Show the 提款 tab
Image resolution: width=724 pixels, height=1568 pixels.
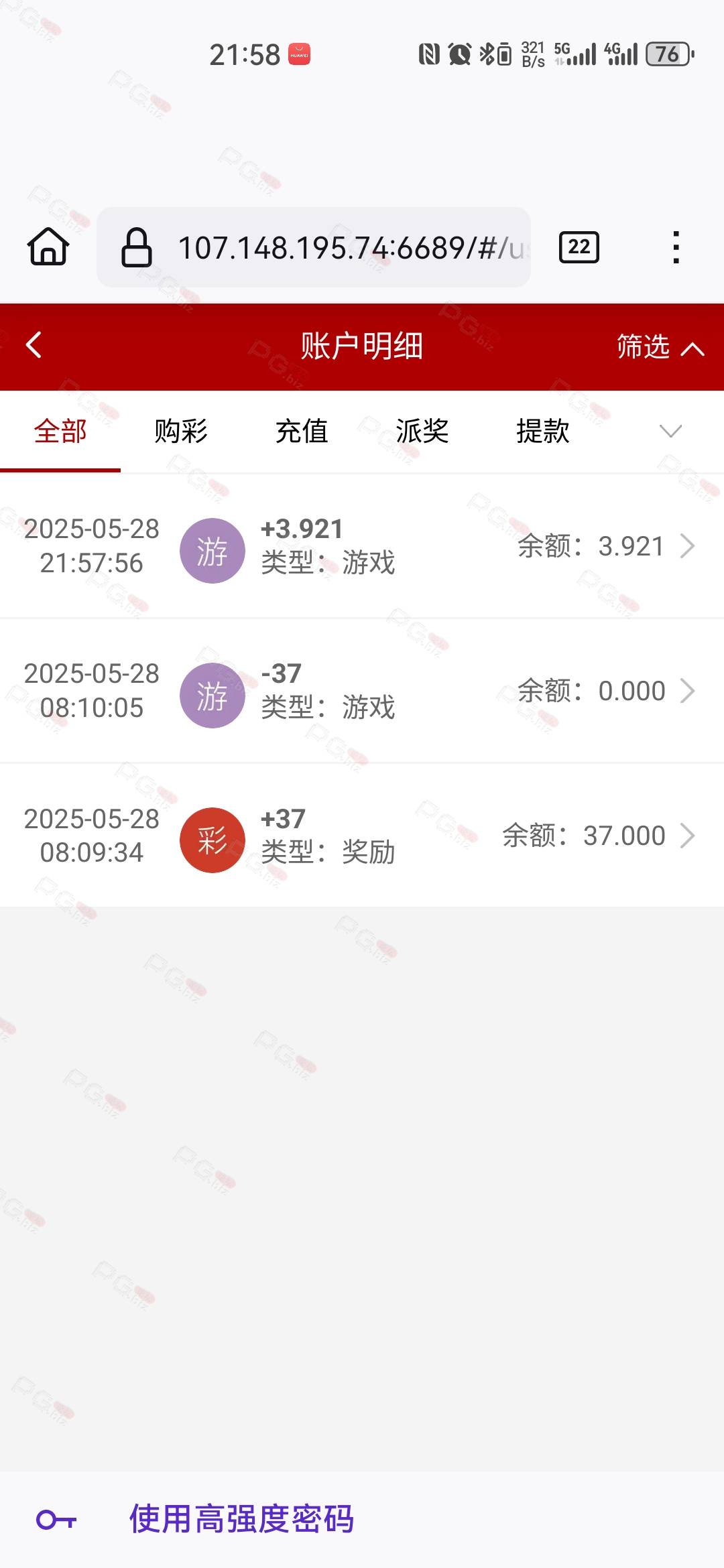click(x=543, y=431)
